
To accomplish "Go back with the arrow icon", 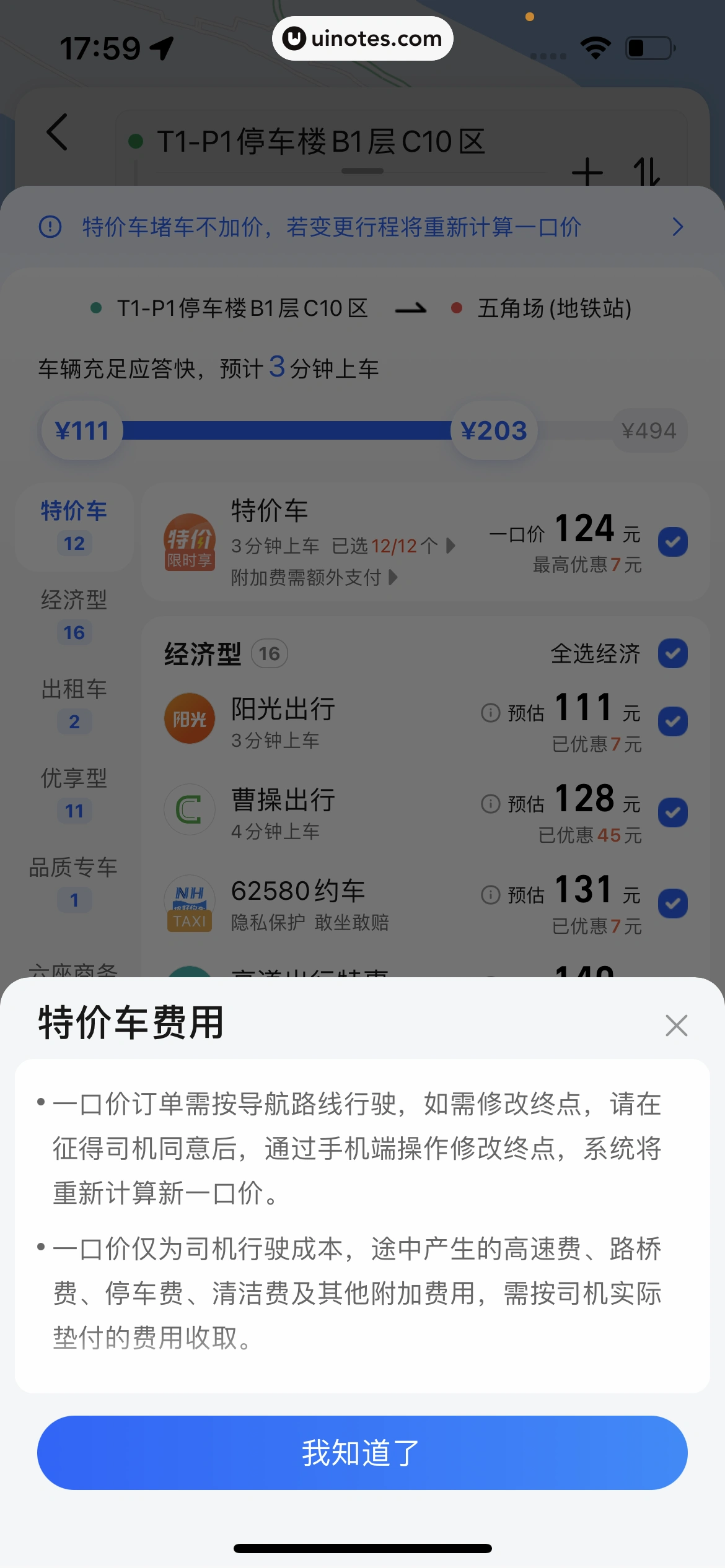I will click(x=58, y=132).
